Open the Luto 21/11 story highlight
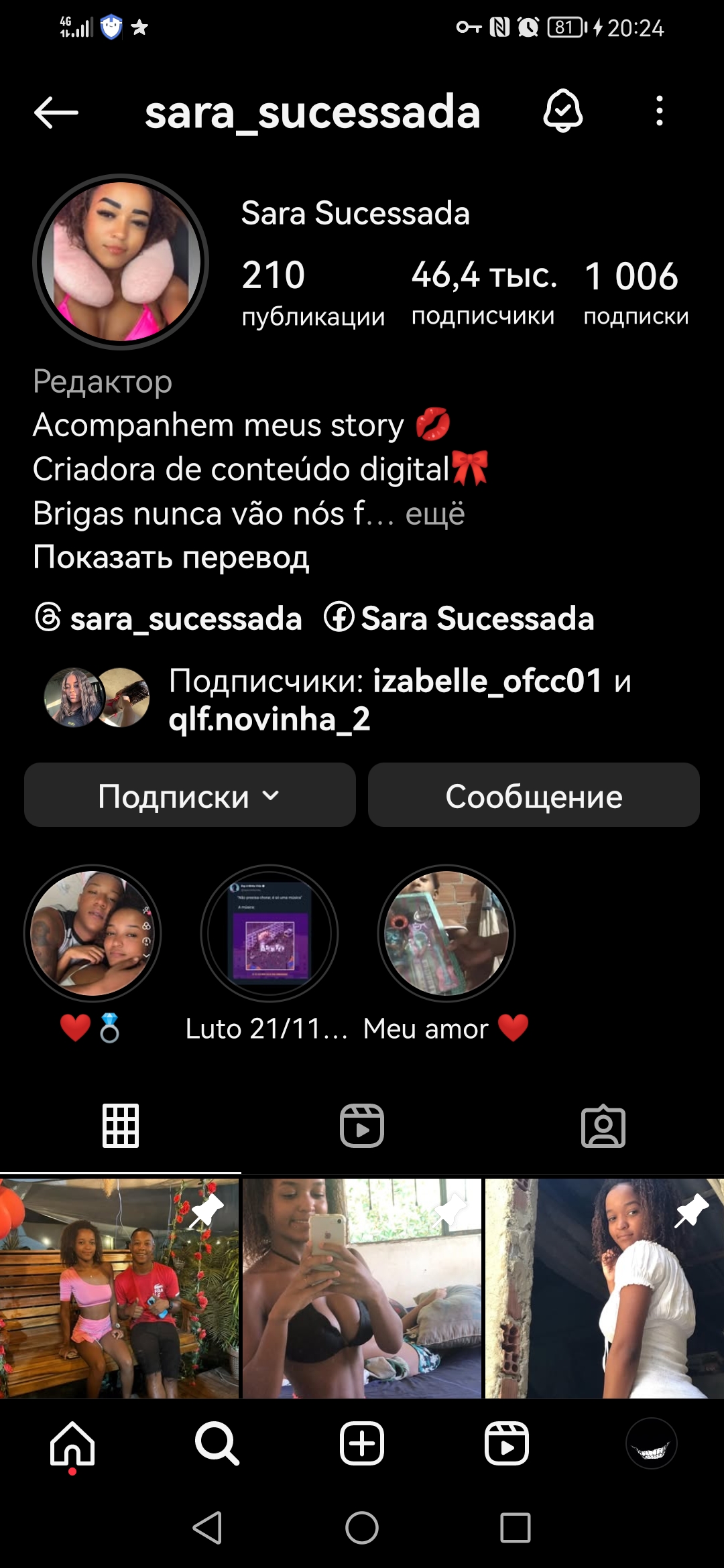Viewport: 724px width, 1568px height. (269, 933)
